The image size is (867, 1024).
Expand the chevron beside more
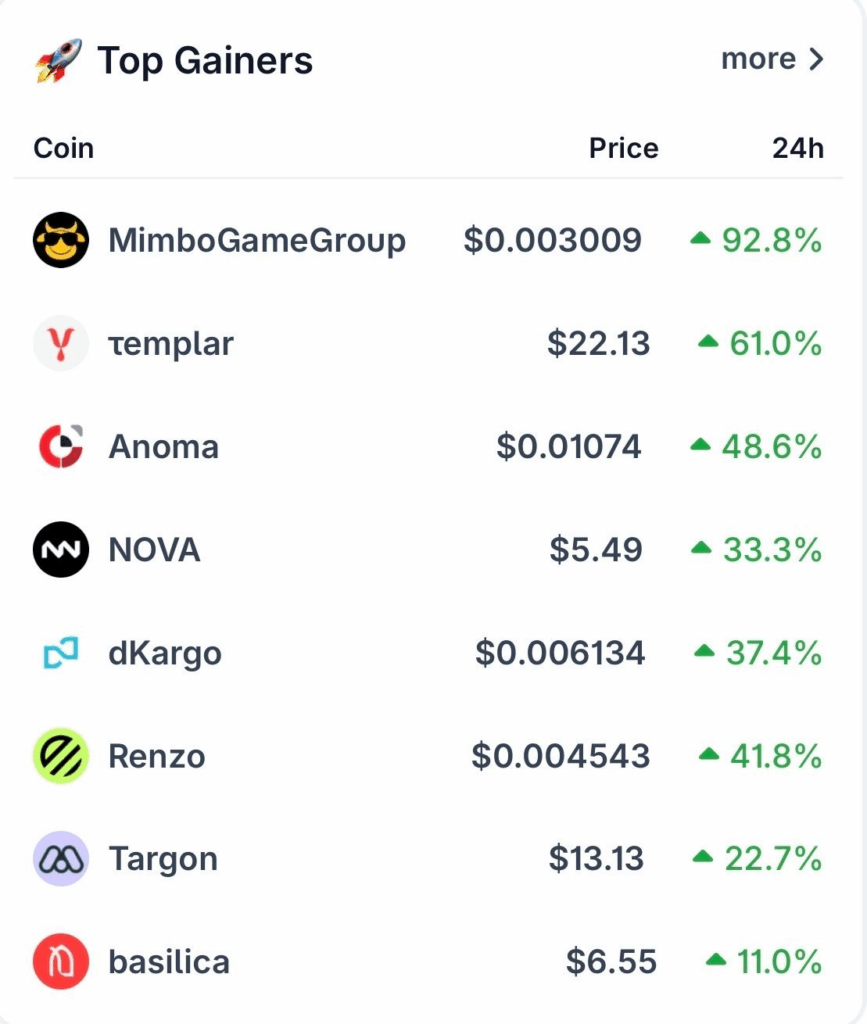(x=816, y=59)
